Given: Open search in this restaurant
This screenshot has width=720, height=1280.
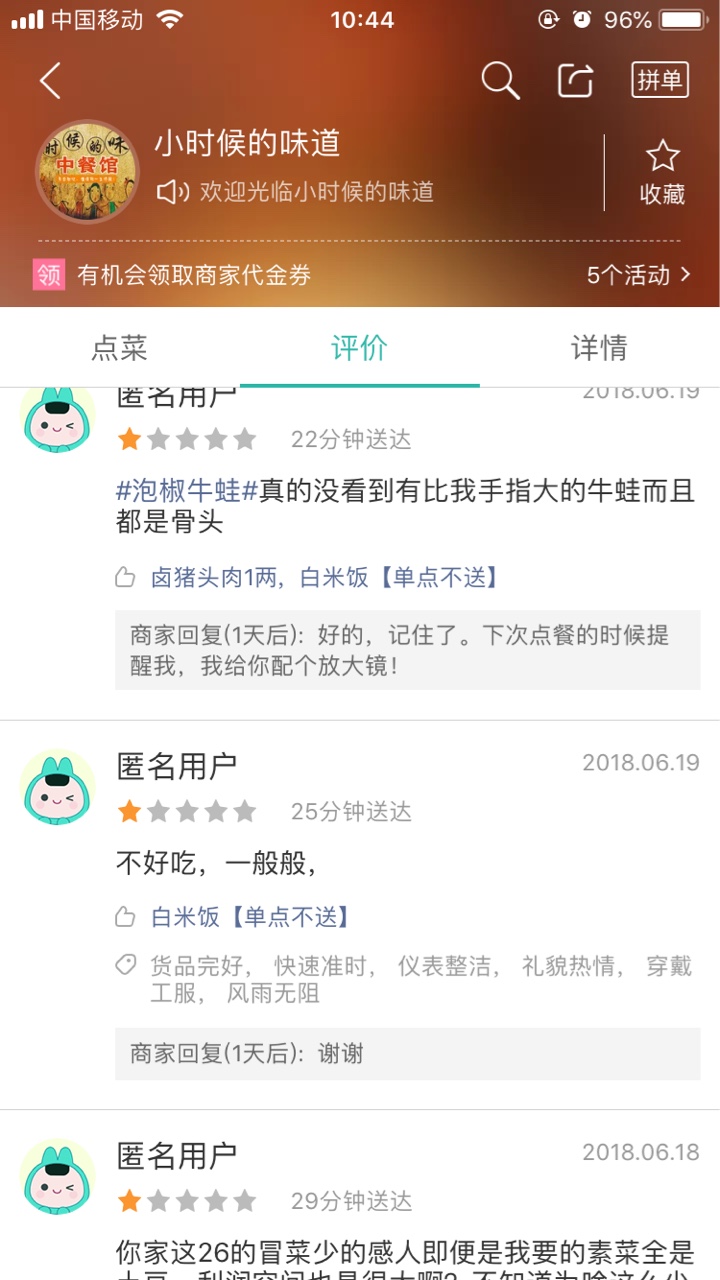Looking at the screenshot, I should click(x=500, y=80).
